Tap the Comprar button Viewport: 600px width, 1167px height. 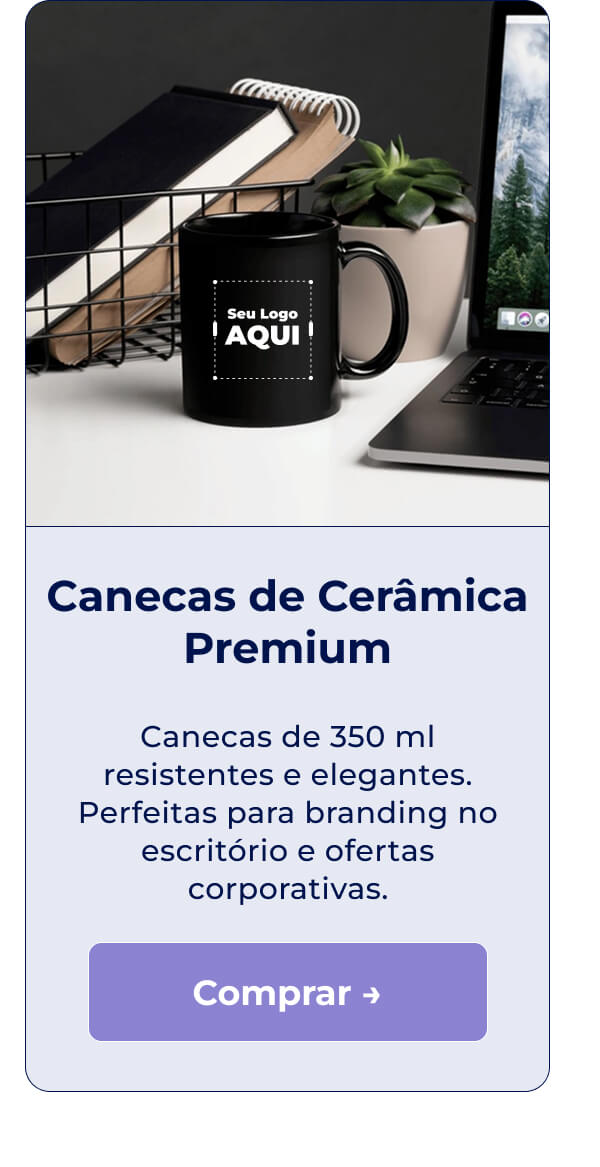point(287,992)
